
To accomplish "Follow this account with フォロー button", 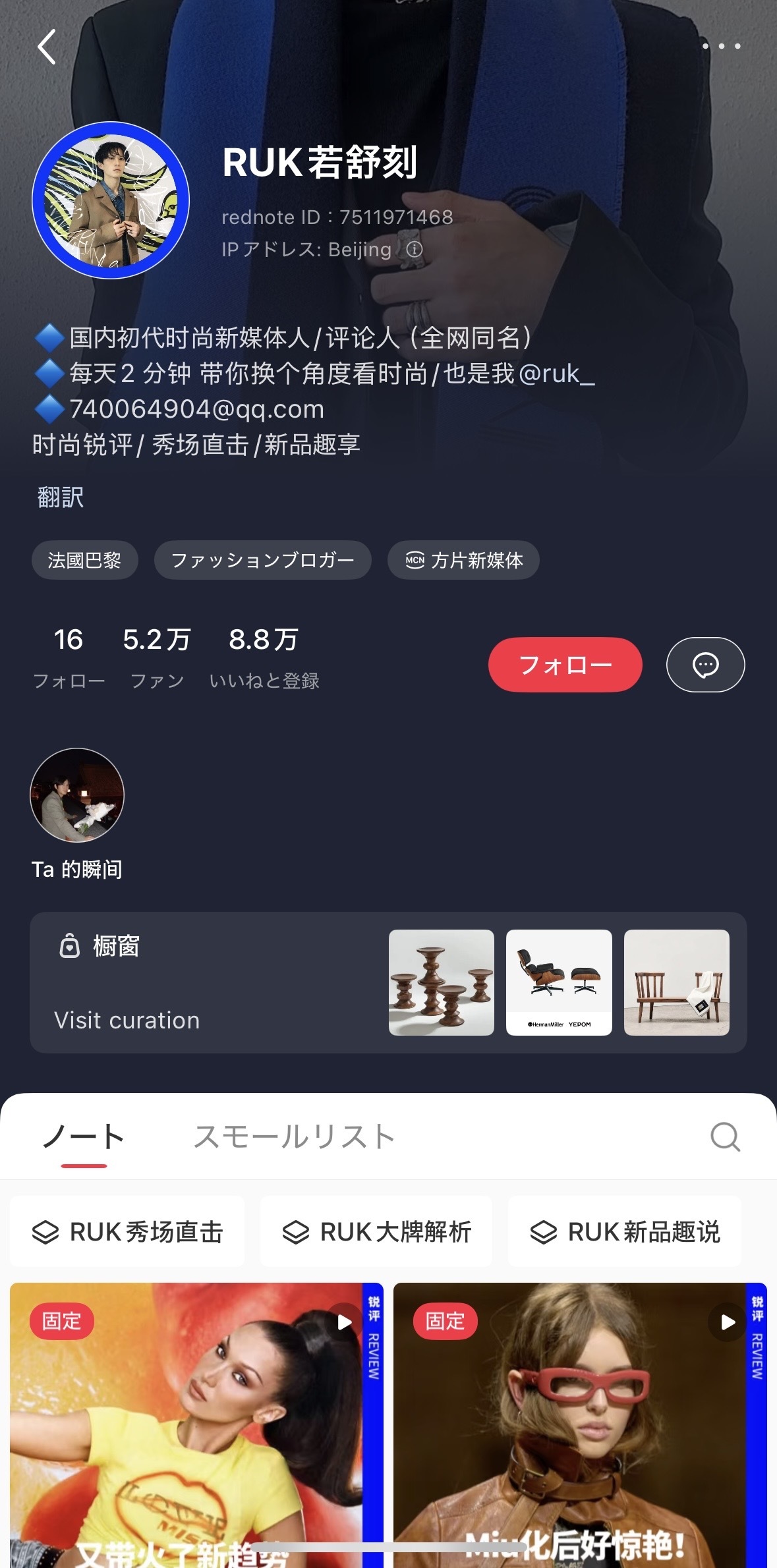I will click(565, 665).
